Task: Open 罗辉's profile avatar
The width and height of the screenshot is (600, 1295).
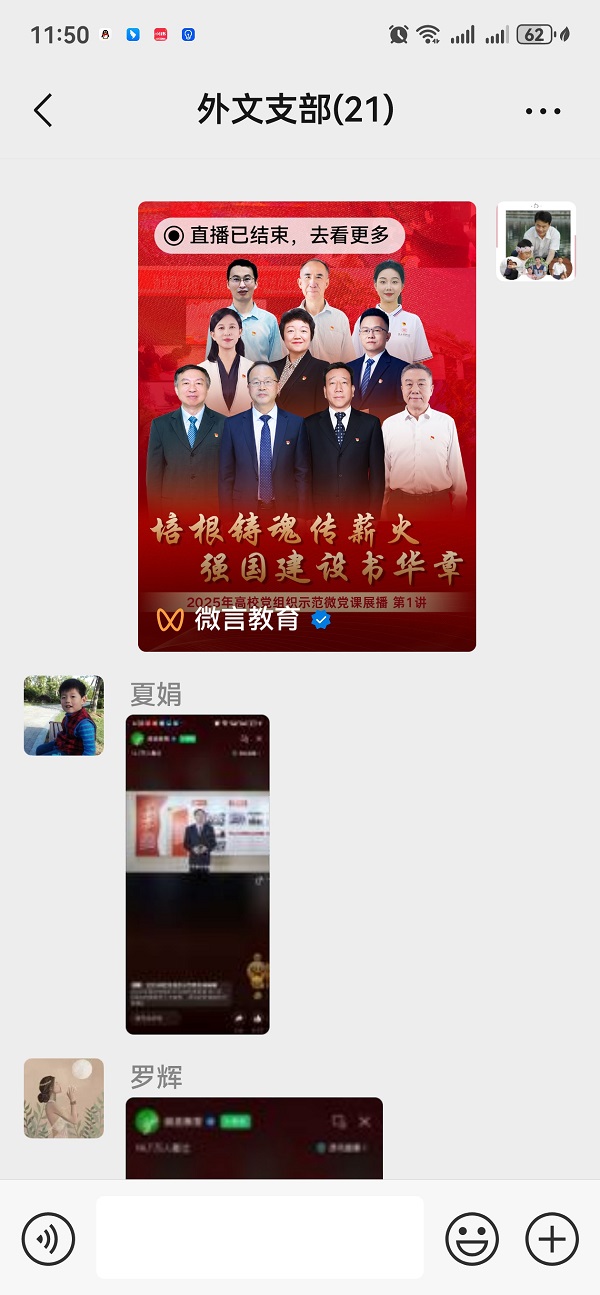Action: pyautogui.click(x=64, y=1098)
